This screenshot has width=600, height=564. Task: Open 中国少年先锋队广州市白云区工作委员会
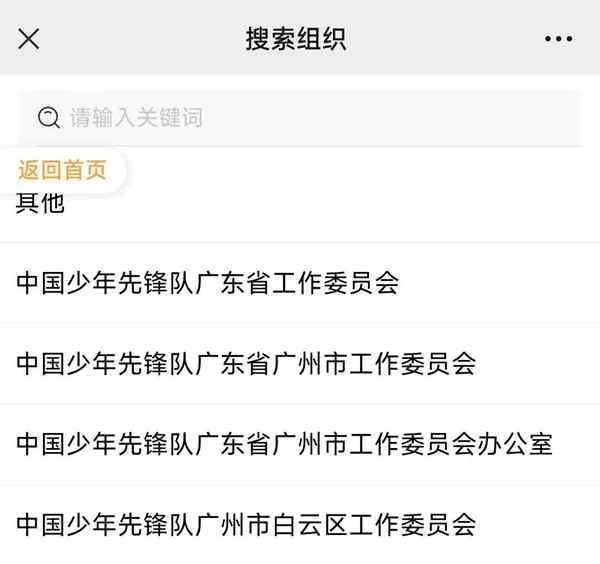(x=246, y=523)
